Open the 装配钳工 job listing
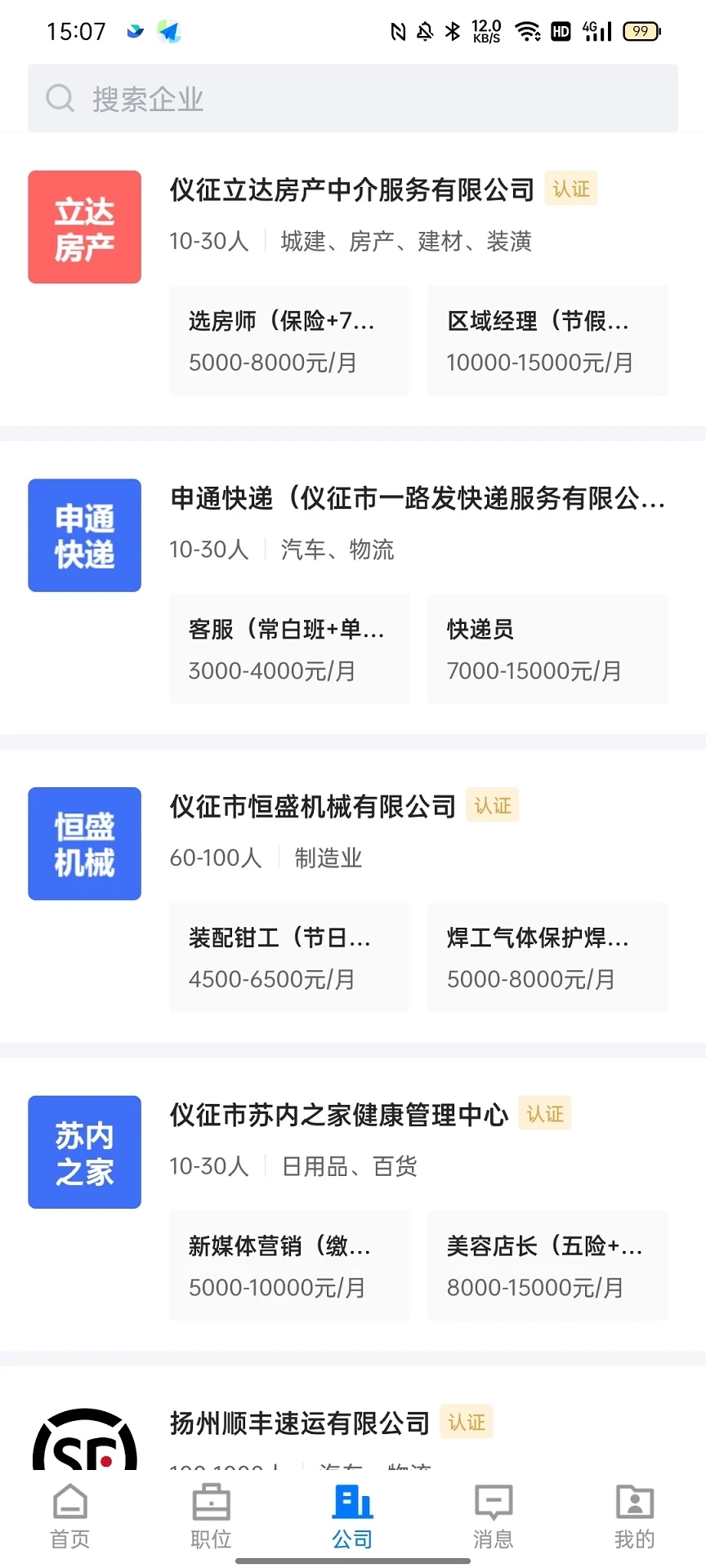The width and height of the screenshot is (706, 1568). (x=288, y=957)
